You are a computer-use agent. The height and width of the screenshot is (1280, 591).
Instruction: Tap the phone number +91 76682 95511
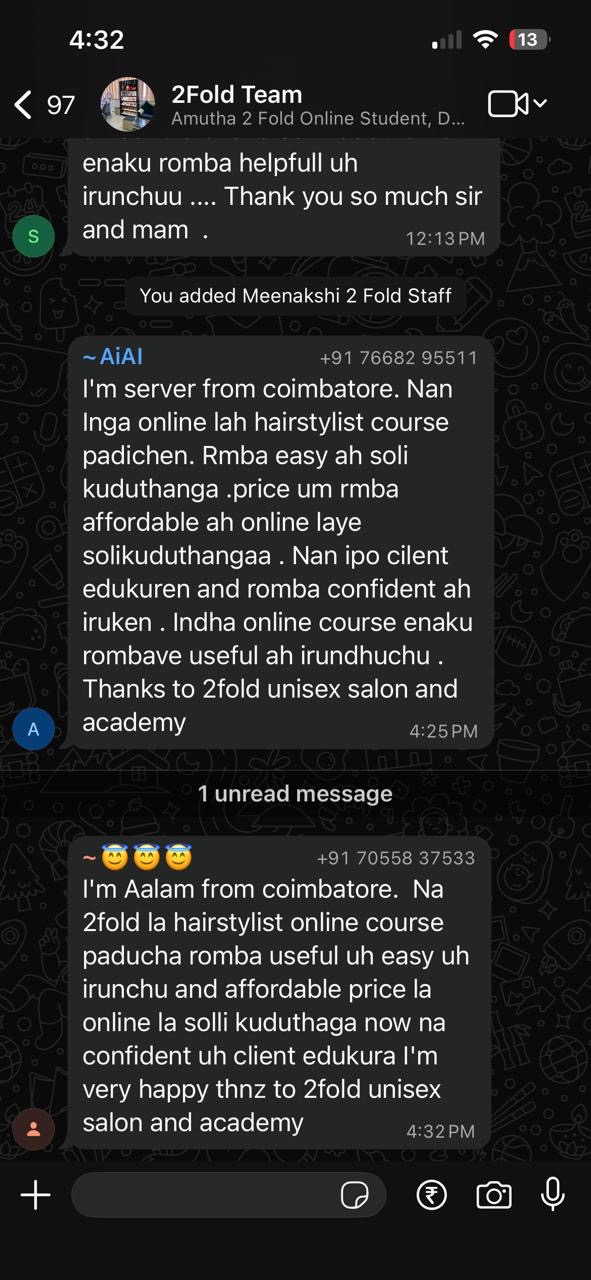[398, 358]
